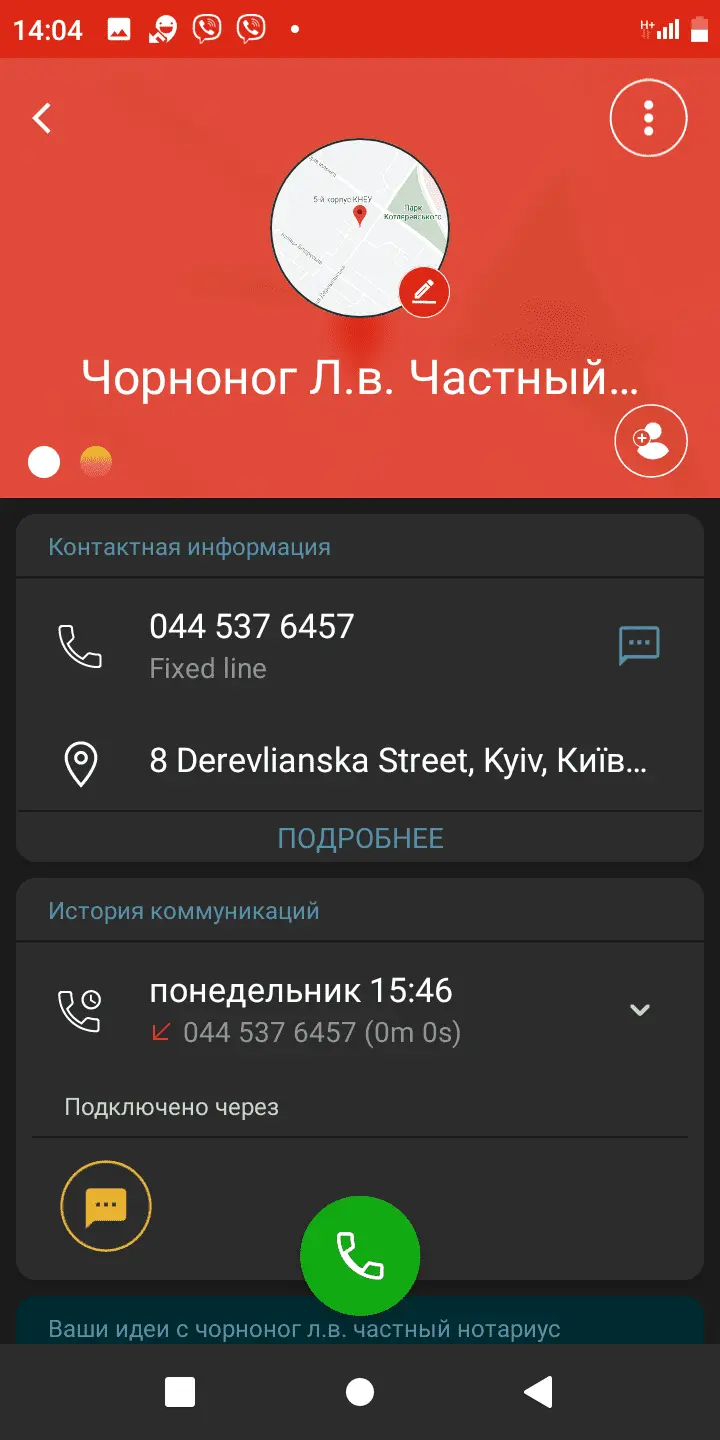Open the three-dot overflow menu
Screen dimensions: 720x1440
(x=649, y=118)
